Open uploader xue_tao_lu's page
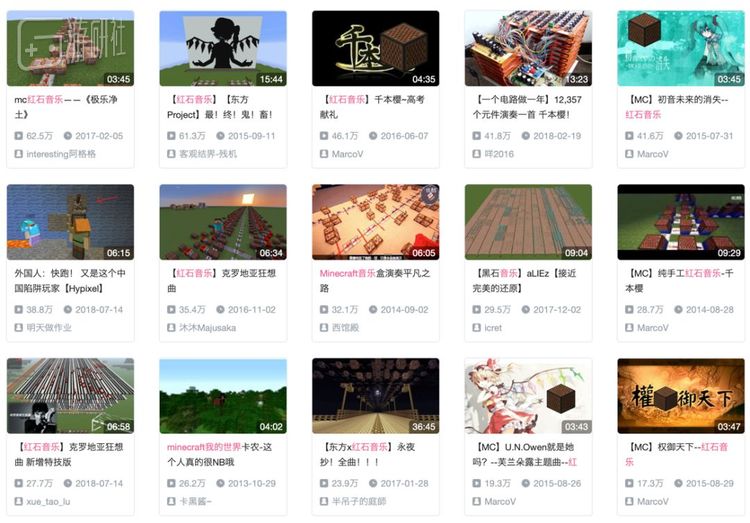 coord(50,501)
